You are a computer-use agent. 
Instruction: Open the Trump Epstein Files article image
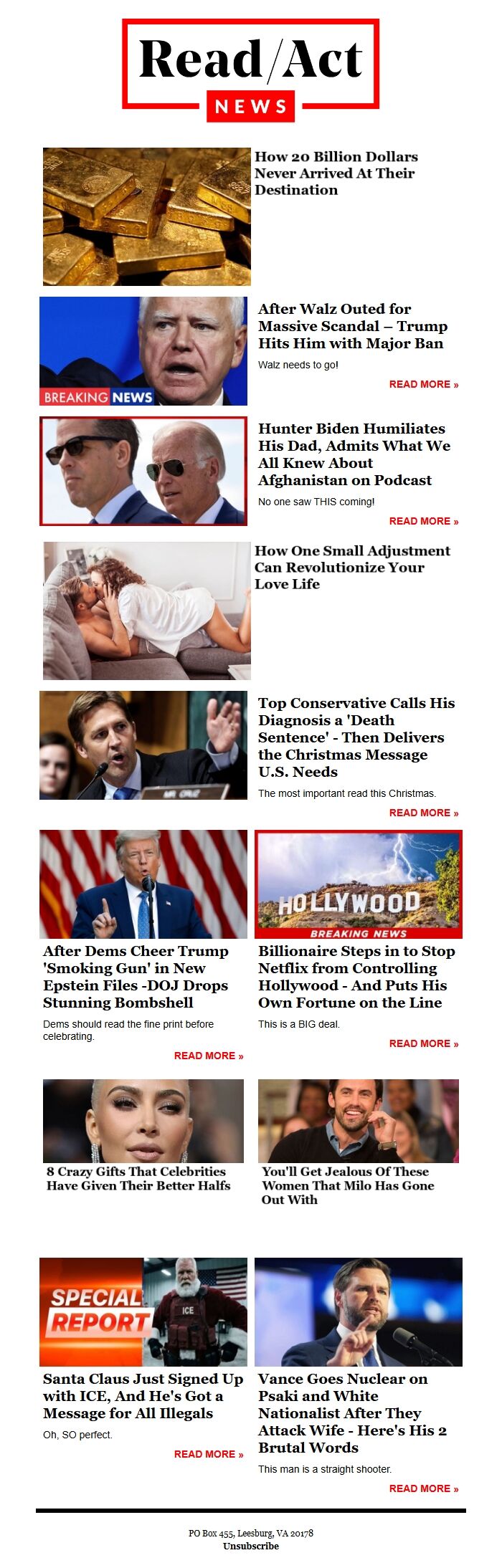[143, 884]
